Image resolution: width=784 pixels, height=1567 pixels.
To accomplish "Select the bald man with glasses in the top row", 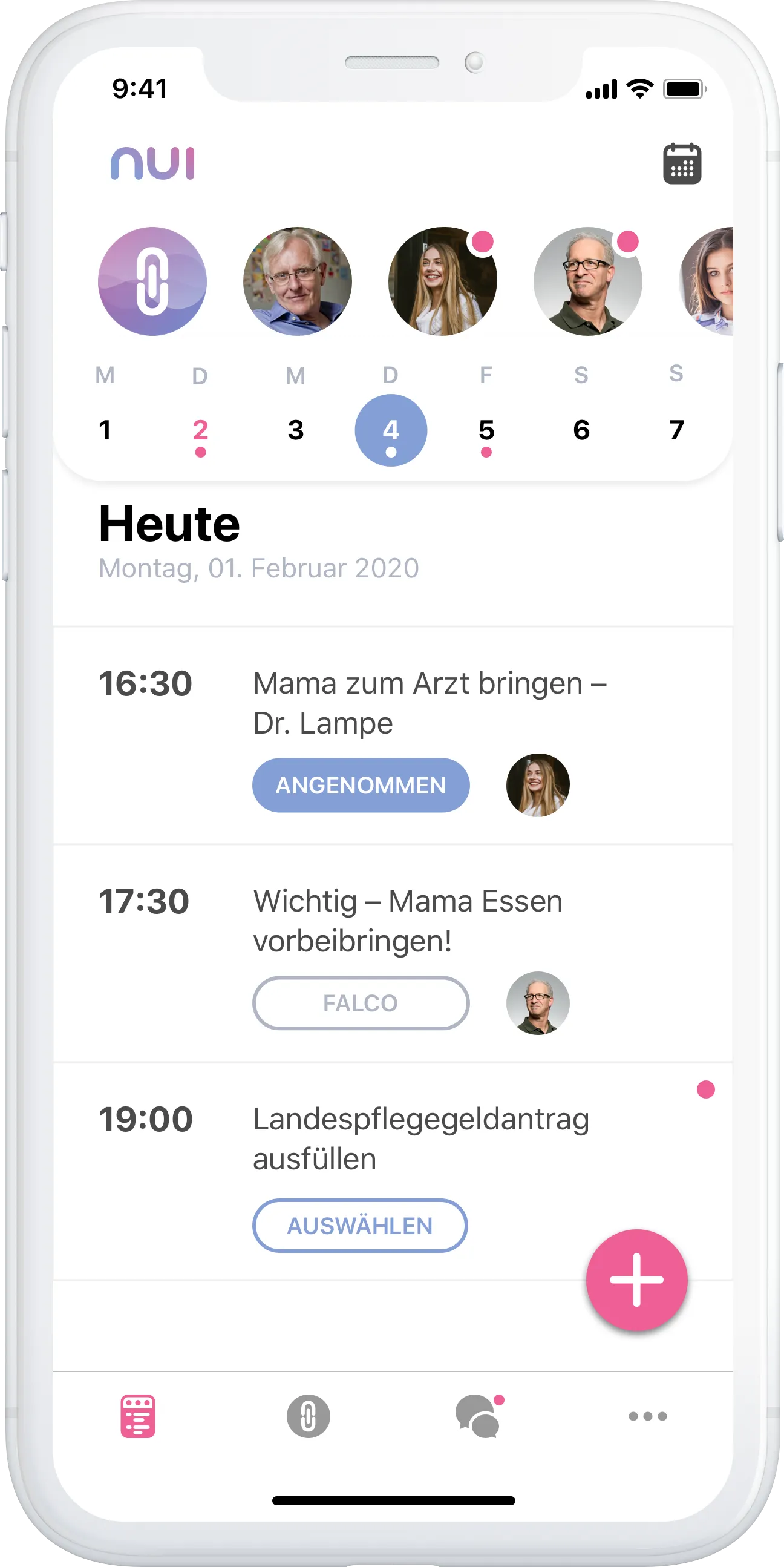I will coord(587,281).
